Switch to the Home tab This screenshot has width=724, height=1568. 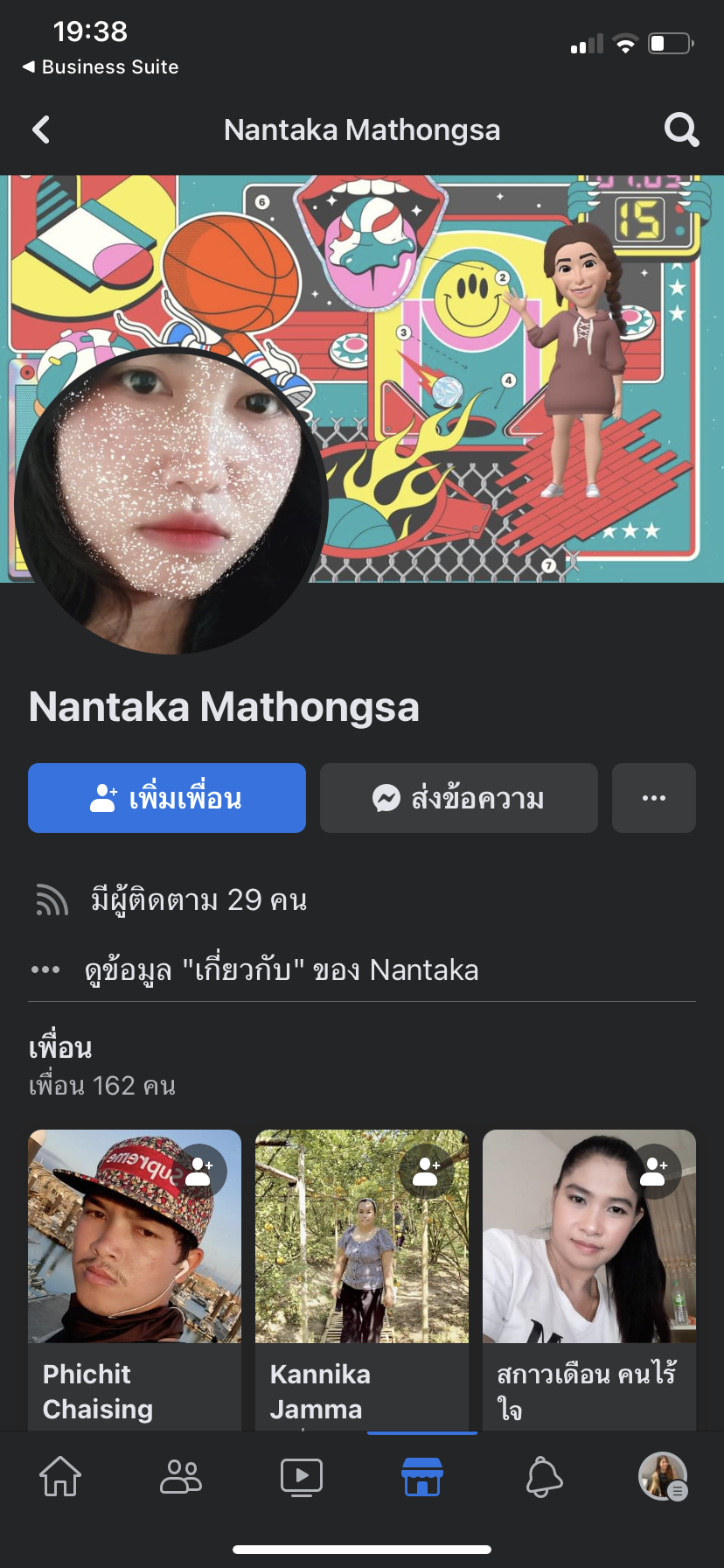(60, 1476)
